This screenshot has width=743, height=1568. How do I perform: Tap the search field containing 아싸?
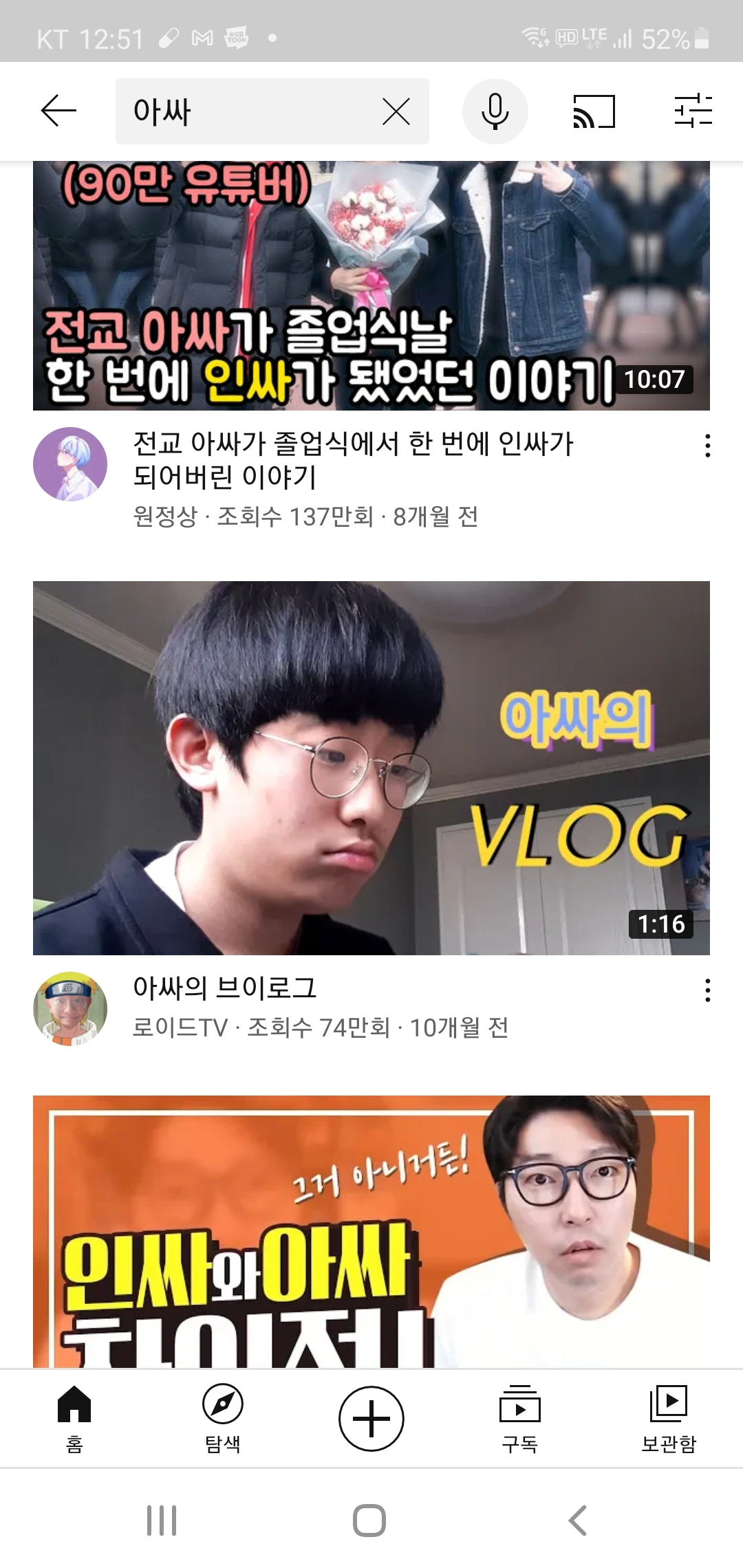point(248,111)
